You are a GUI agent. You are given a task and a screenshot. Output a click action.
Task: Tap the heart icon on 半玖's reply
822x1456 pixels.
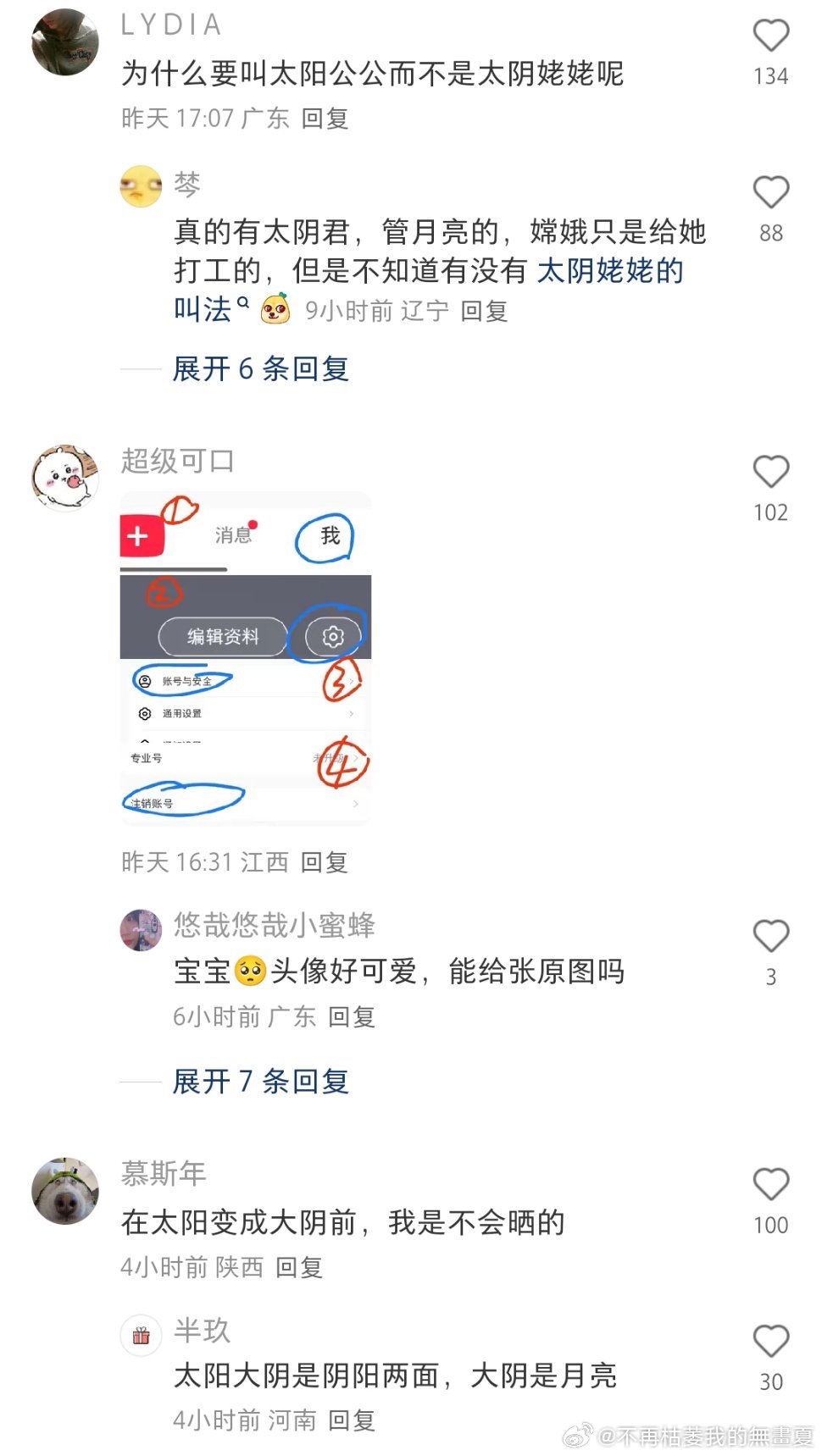point(769,1341)
